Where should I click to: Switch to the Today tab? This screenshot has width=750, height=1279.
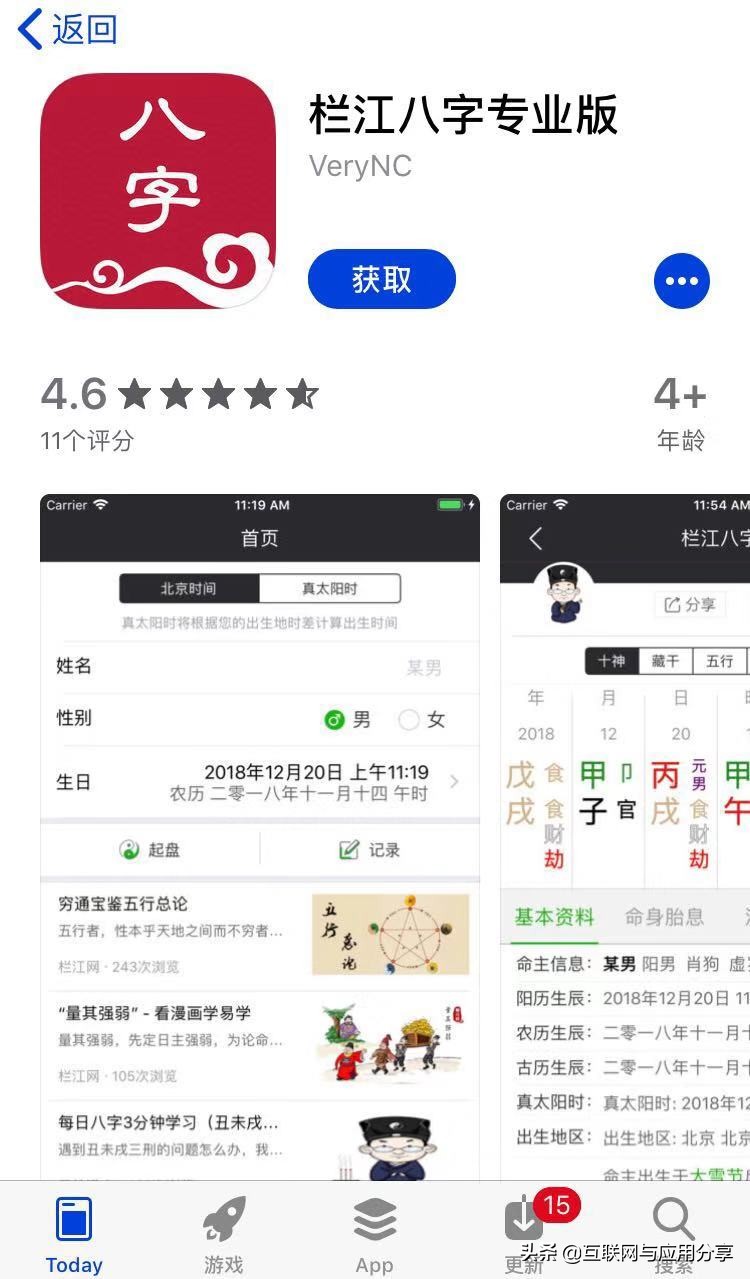74,1234
